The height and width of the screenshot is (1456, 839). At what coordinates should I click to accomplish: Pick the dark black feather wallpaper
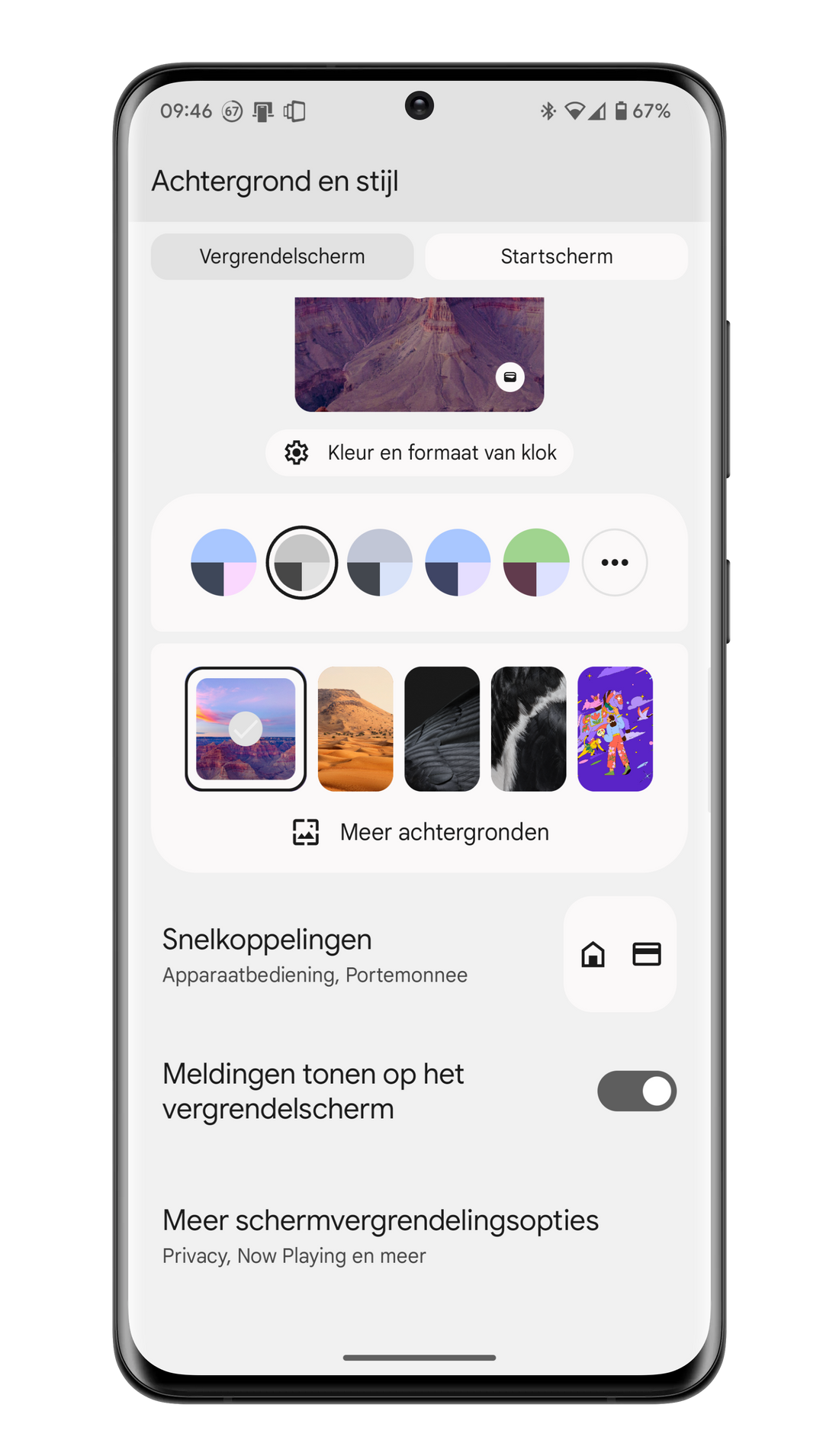[442, 729]
